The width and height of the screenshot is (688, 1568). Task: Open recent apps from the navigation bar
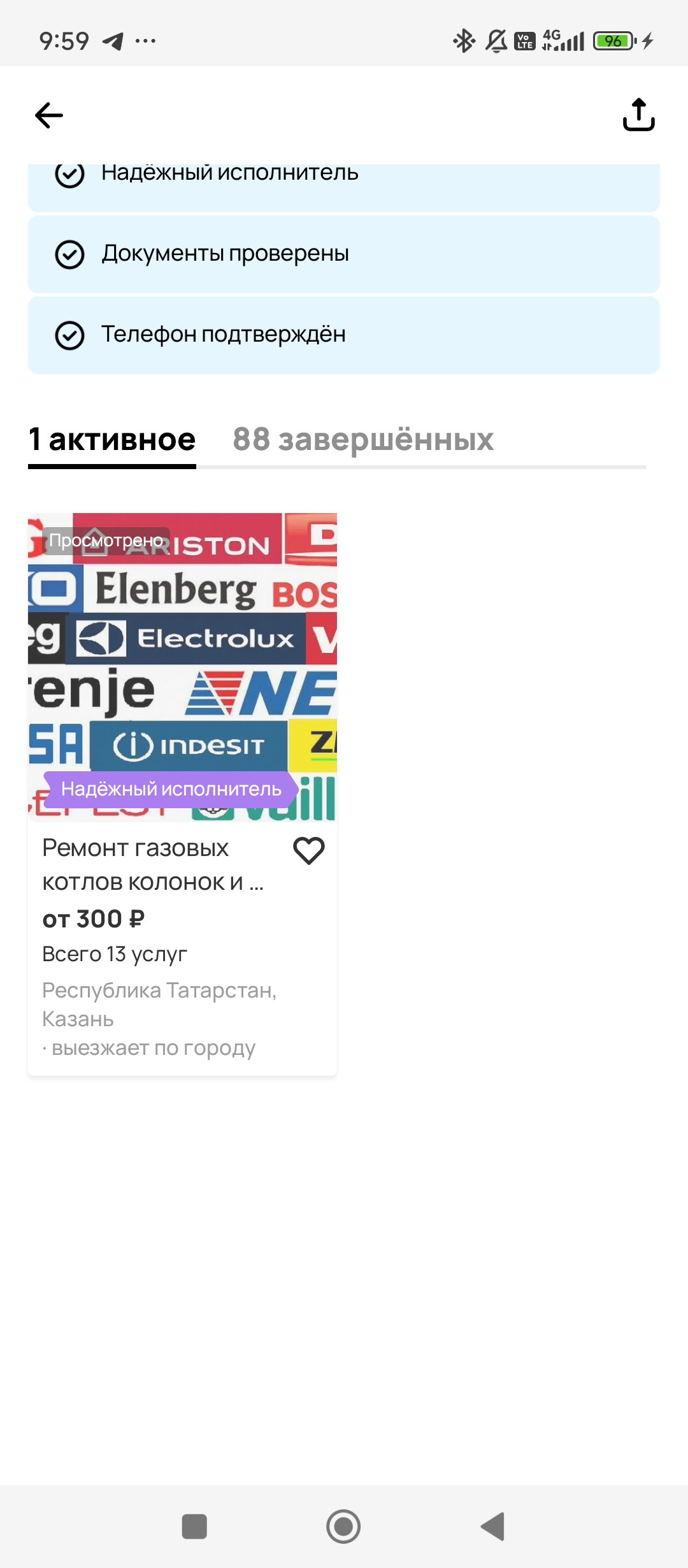coord(194,1527)
